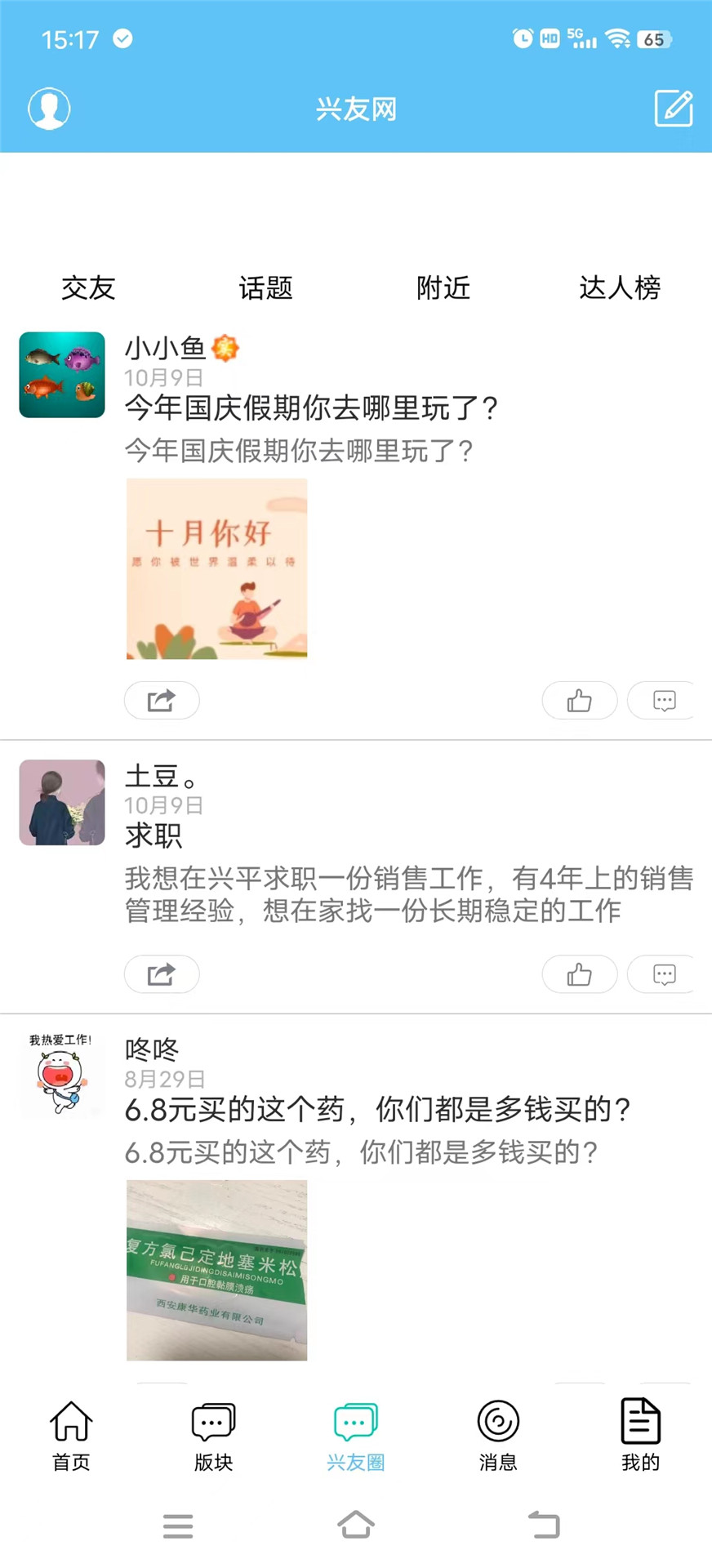Like 小小鱼's post

pos(580,701)
